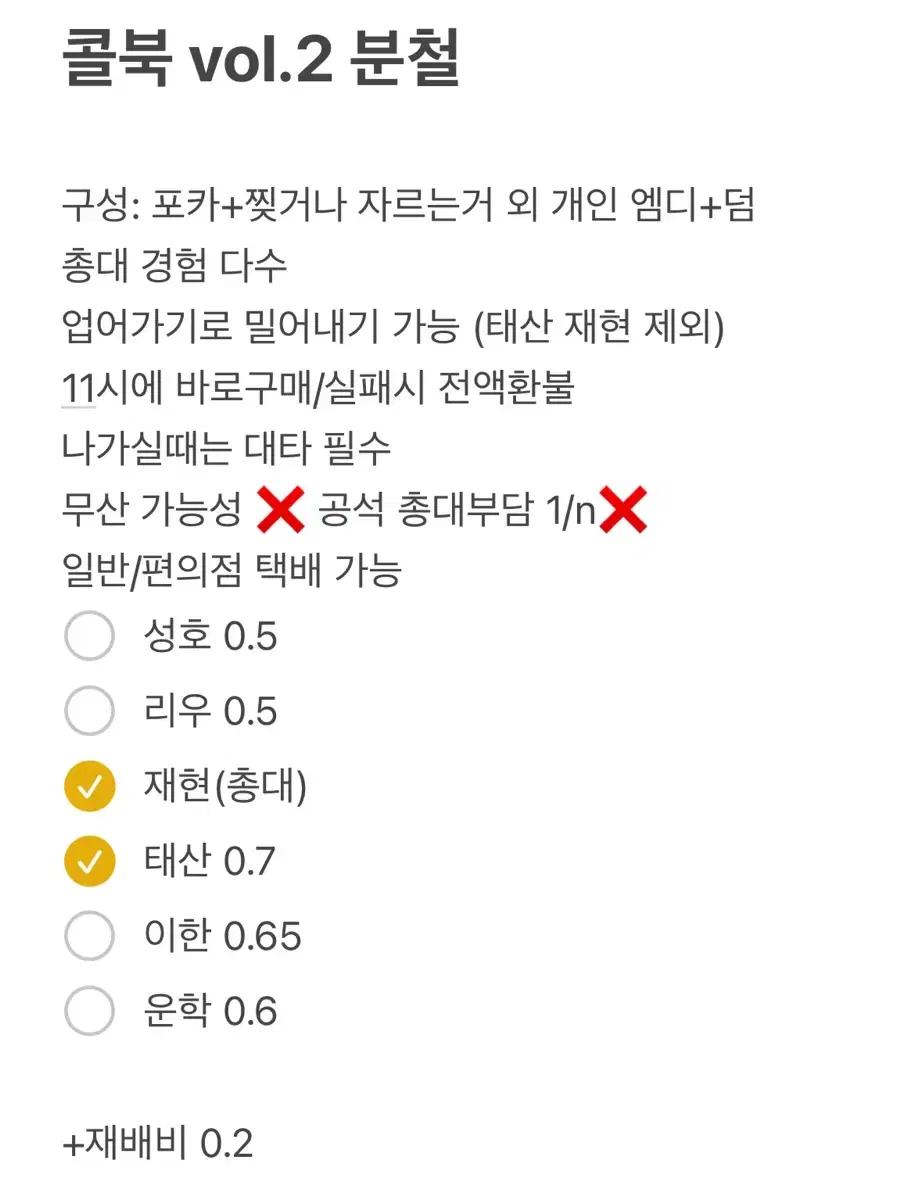Click the title 콜북 vol.2 분철
Screen dimensions: 922x1200
click(265, 60)
